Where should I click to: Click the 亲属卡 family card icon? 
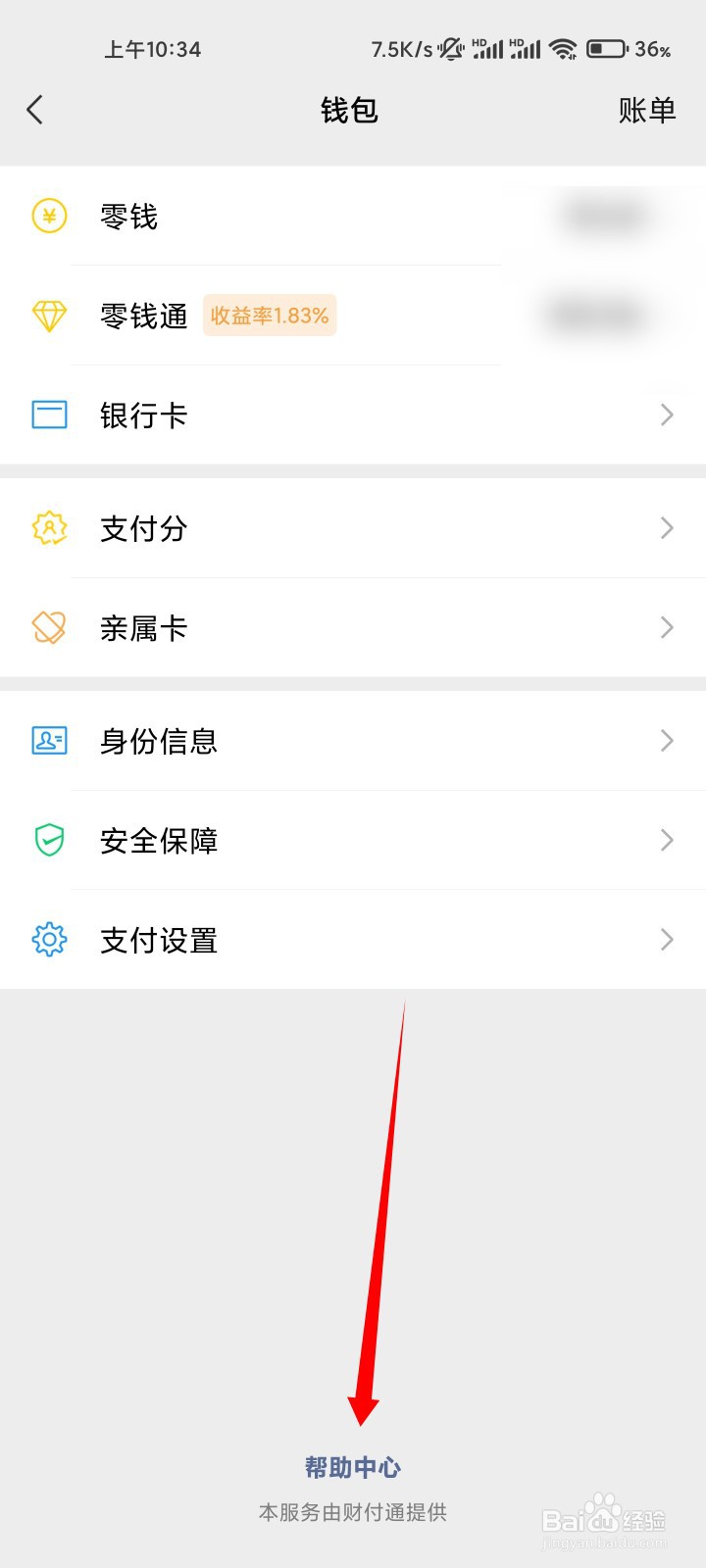(x=49, y=627)
